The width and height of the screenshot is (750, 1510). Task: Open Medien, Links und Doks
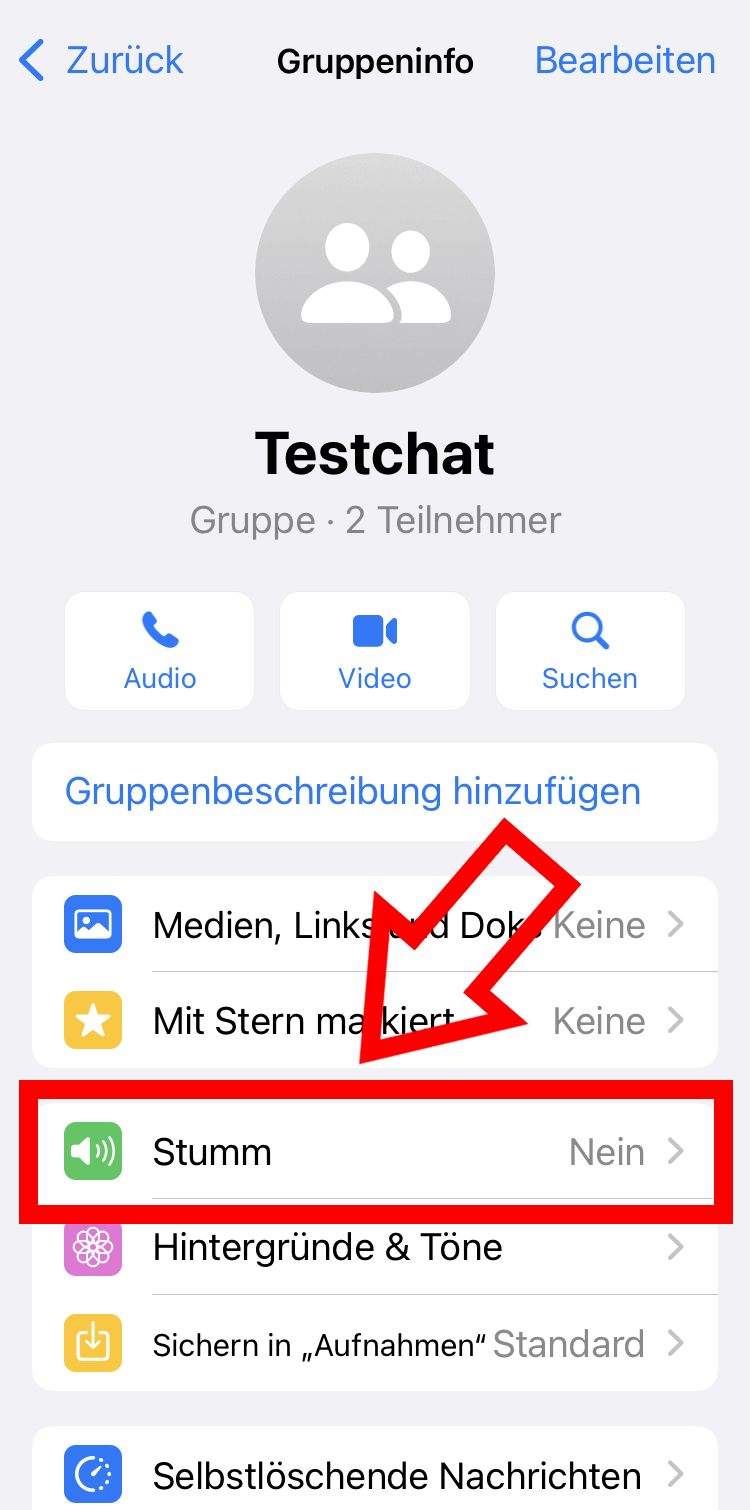pos(375,924)
